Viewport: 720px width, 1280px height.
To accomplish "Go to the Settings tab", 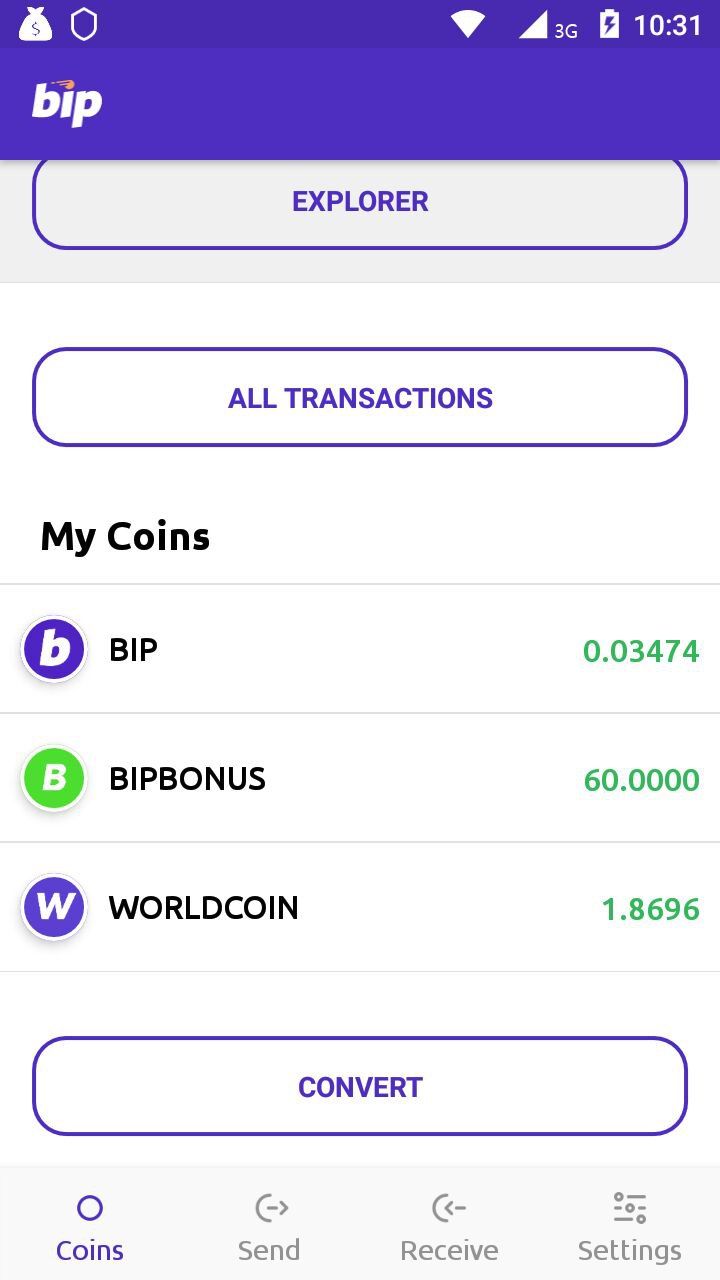I will [x=630, y=1226].
